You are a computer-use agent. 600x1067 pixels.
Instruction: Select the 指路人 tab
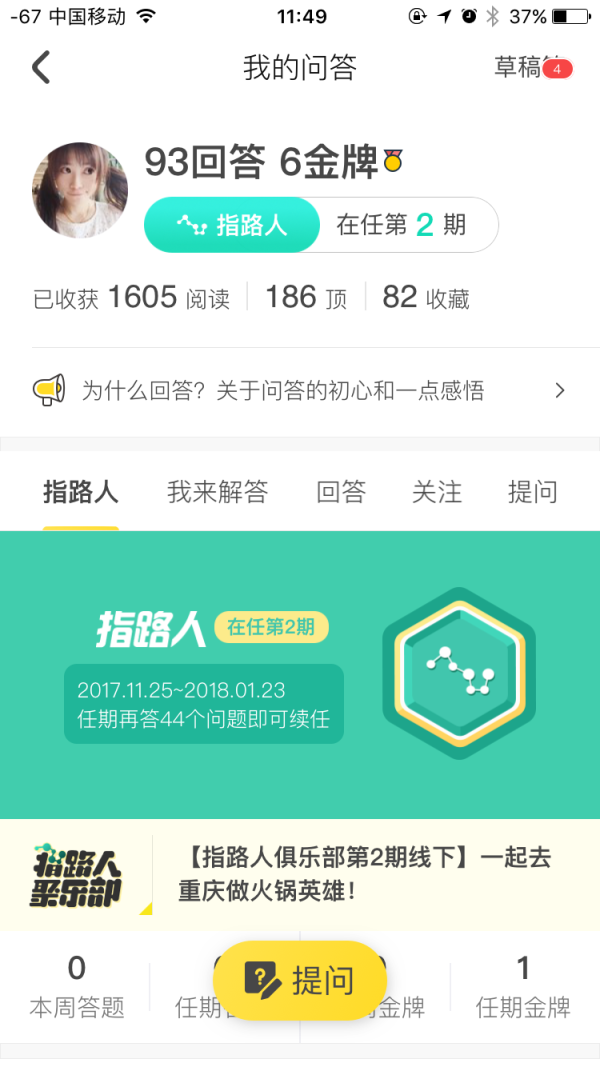coord(81,492)
